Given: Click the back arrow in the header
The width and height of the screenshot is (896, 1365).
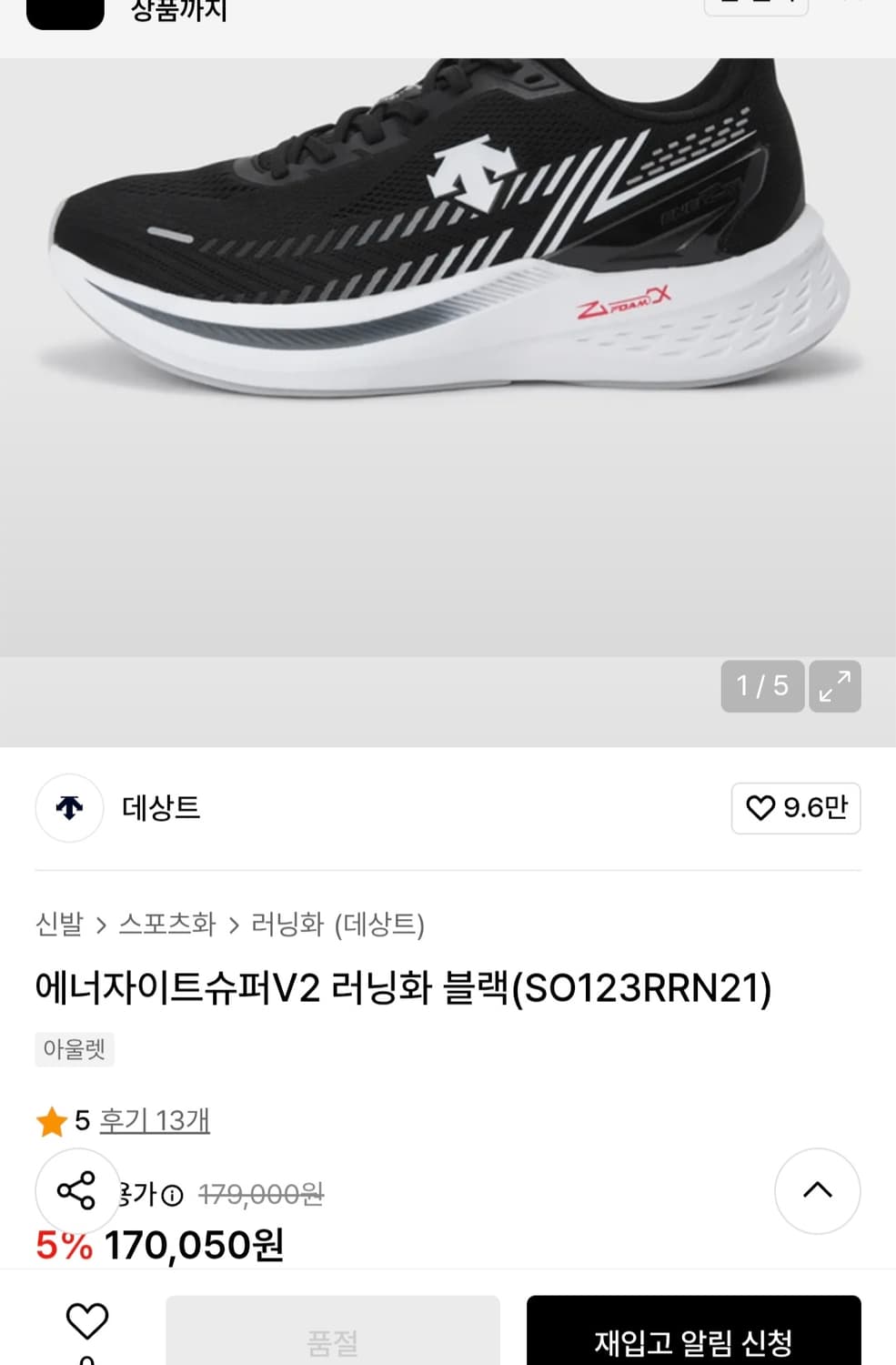Looking at the screenshot, I should point(64,9).
